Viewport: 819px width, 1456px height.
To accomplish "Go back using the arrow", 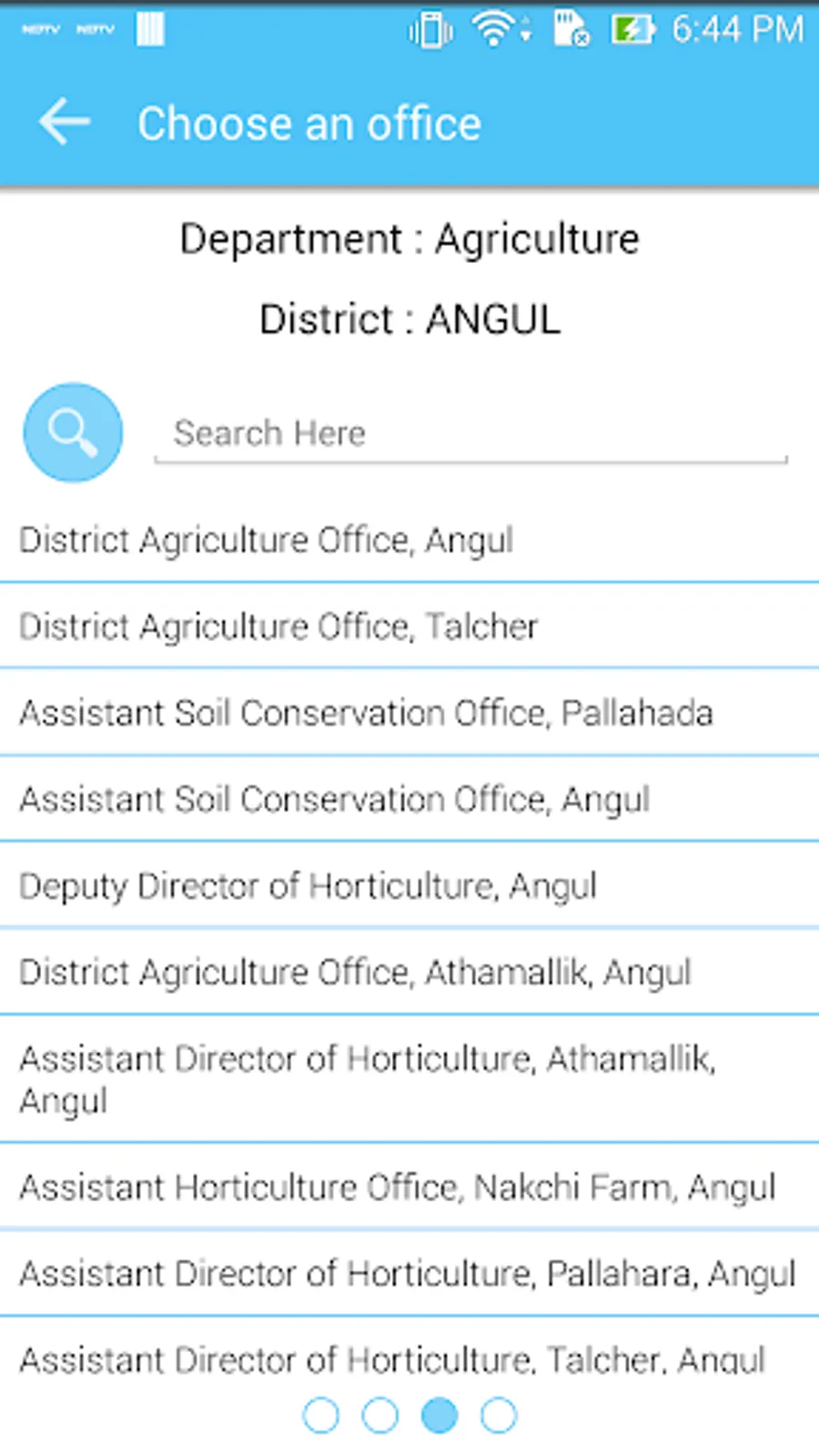I will pos(64,122).
